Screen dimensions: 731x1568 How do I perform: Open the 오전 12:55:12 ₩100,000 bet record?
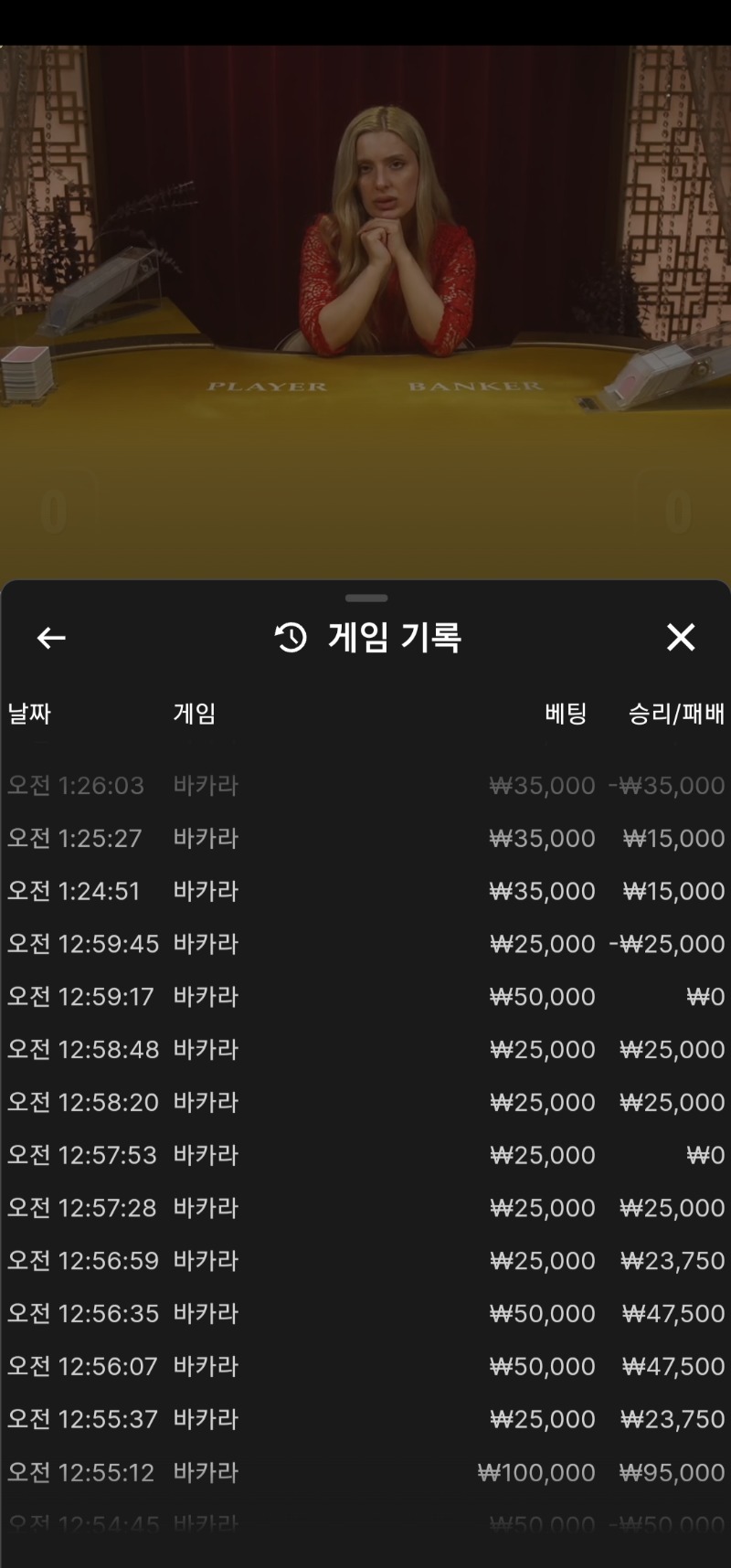pos(365,1473)
